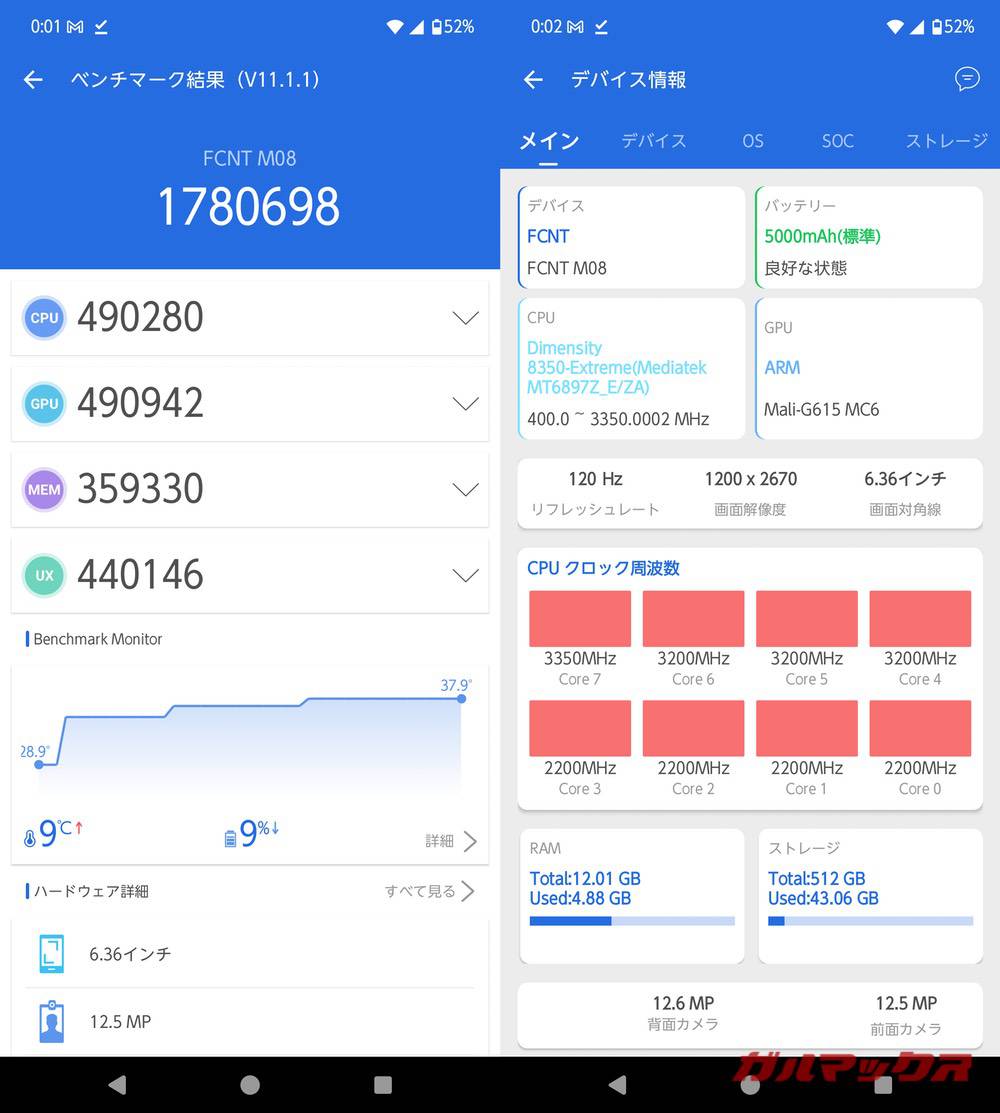Screen dimensions: 1000x1113
Task: Switch to the デバイス tab
Action: click(654, 141)
